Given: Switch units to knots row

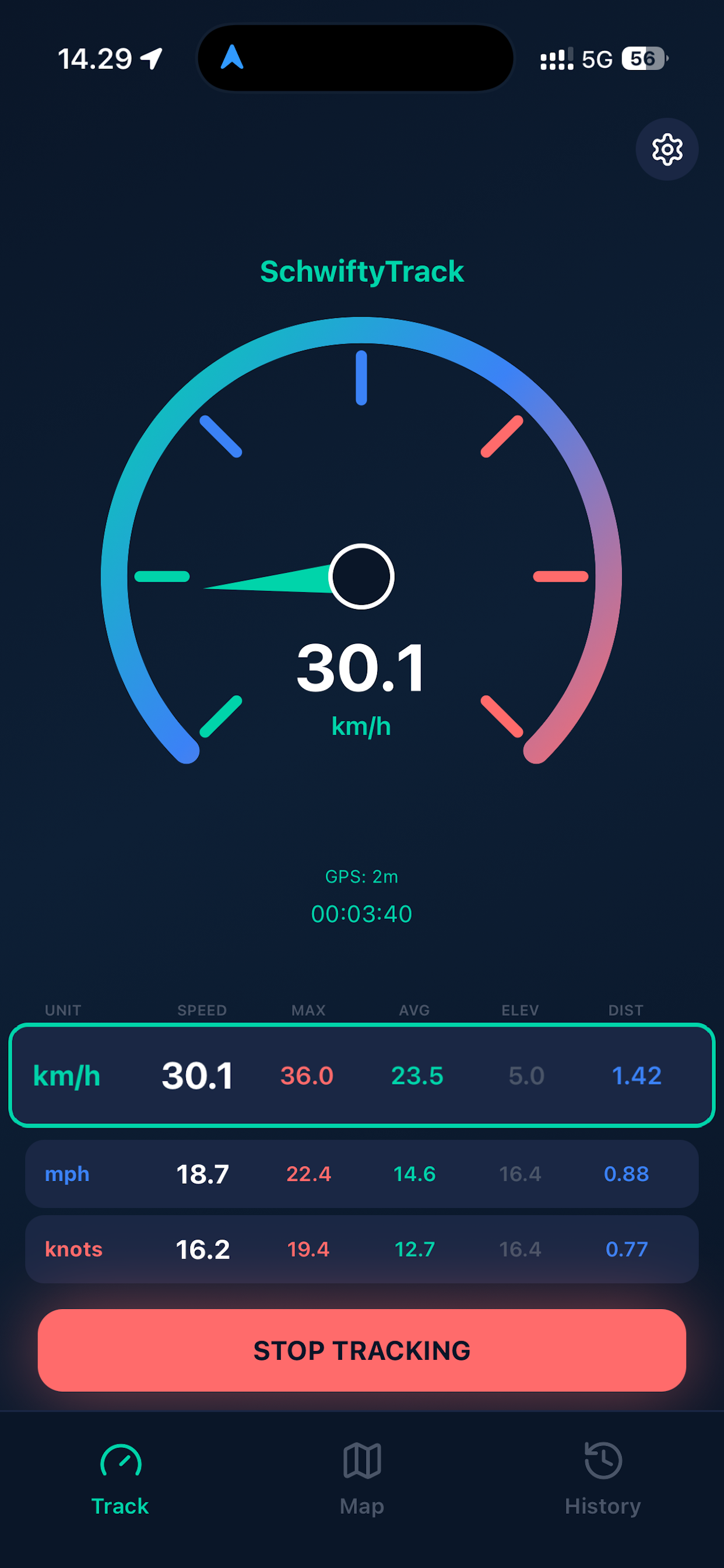Looking at the screenshot, I should click(x=361, y=1249).
